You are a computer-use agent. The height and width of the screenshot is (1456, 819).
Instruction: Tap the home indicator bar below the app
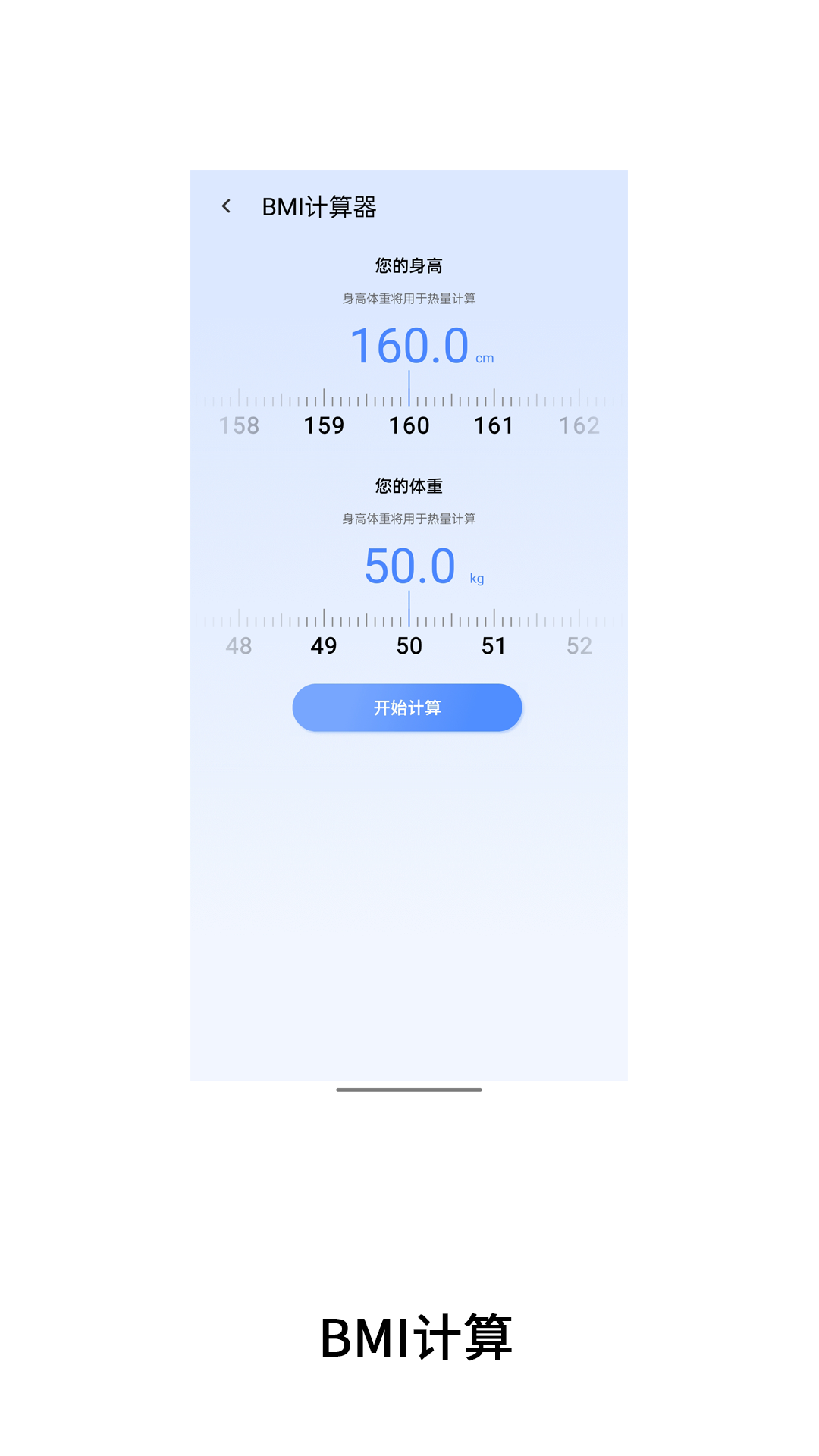pos(409,1090)
